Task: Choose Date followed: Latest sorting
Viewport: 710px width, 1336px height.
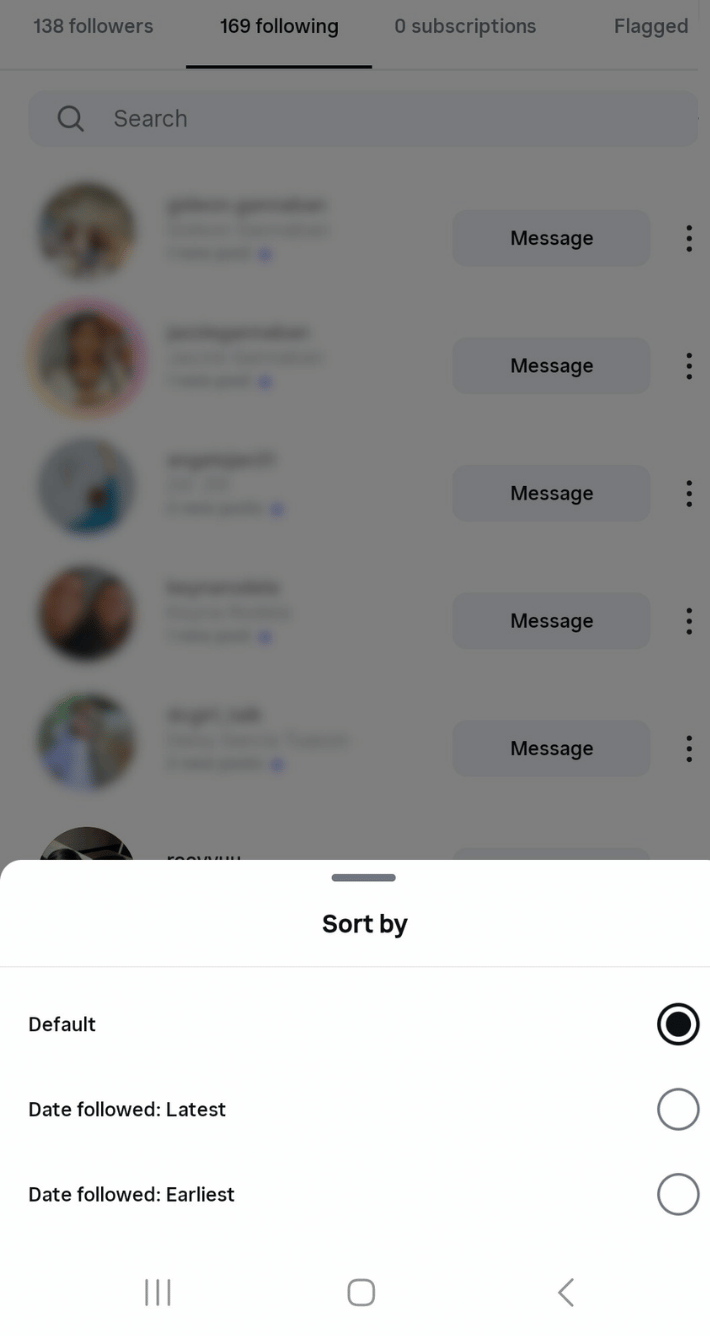Action: (677, 1109)
